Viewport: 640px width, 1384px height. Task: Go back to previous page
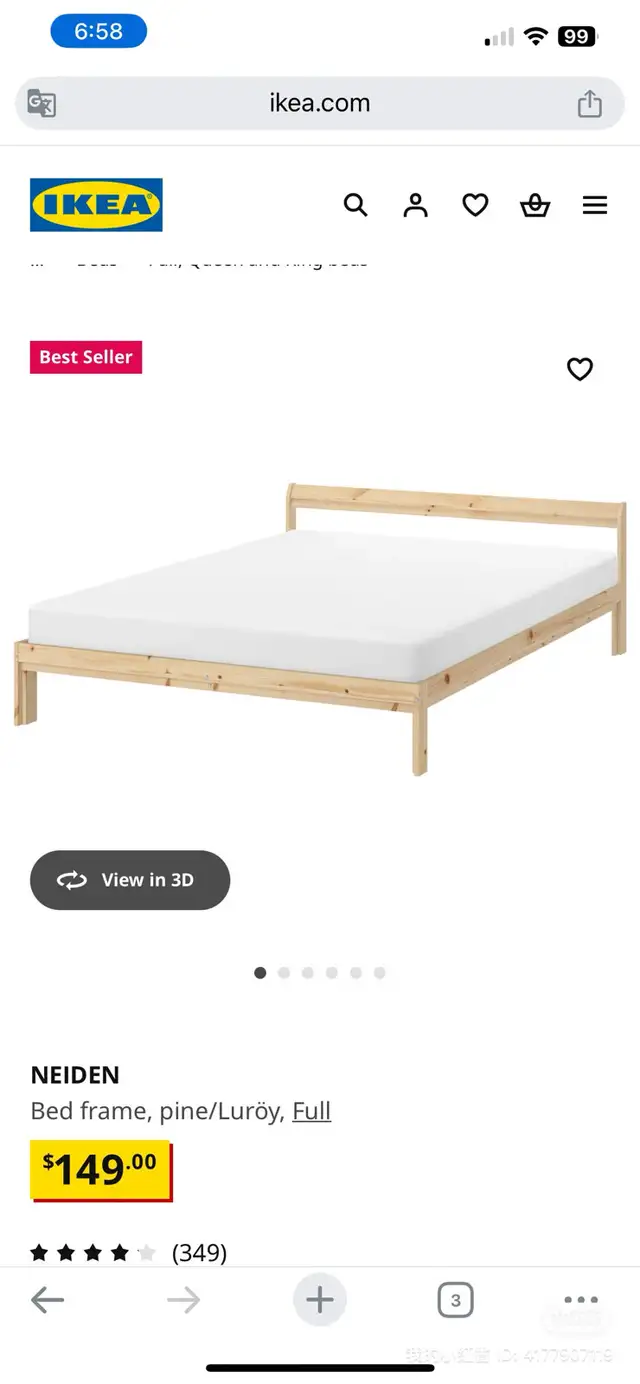click(47, 1299)
